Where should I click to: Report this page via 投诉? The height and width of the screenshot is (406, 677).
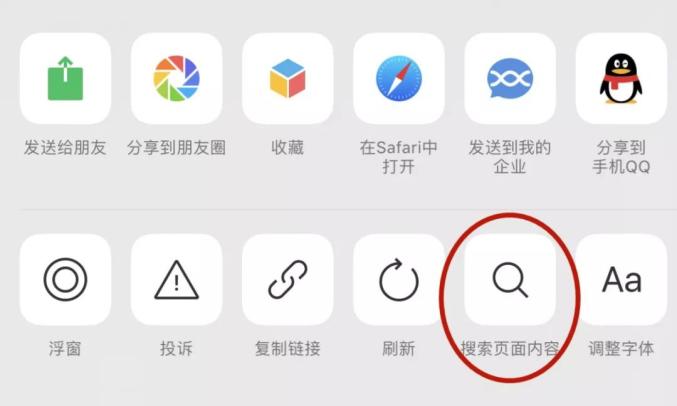177,279
